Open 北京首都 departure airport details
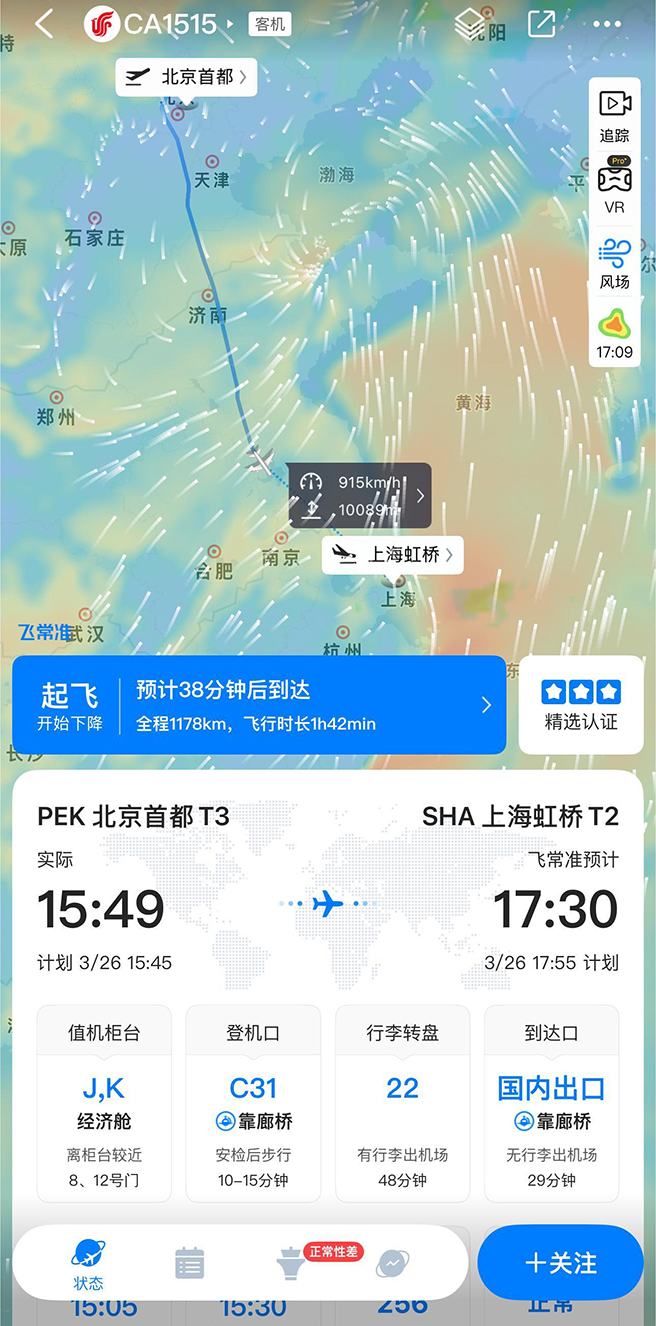Viewport: 656px width, 1326px height. (x=187, y=77)
